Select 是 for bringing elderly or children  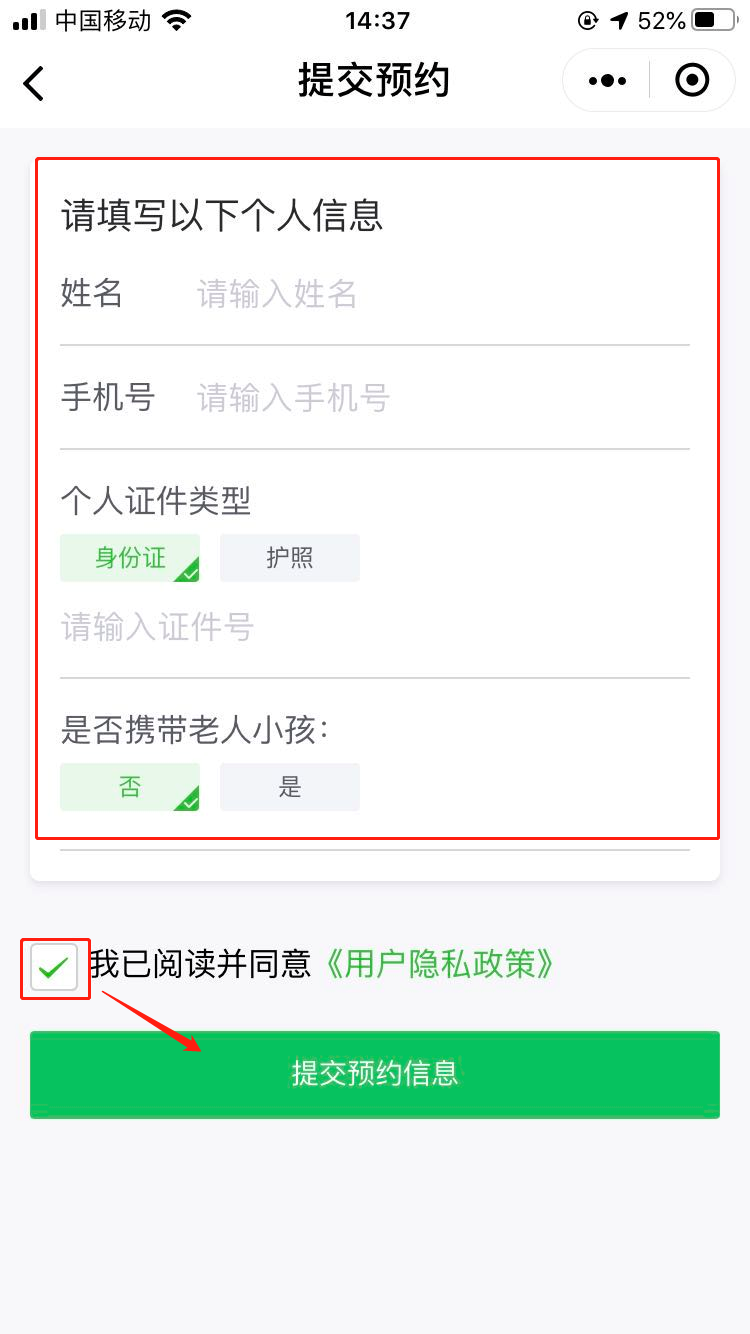[290, 787]
